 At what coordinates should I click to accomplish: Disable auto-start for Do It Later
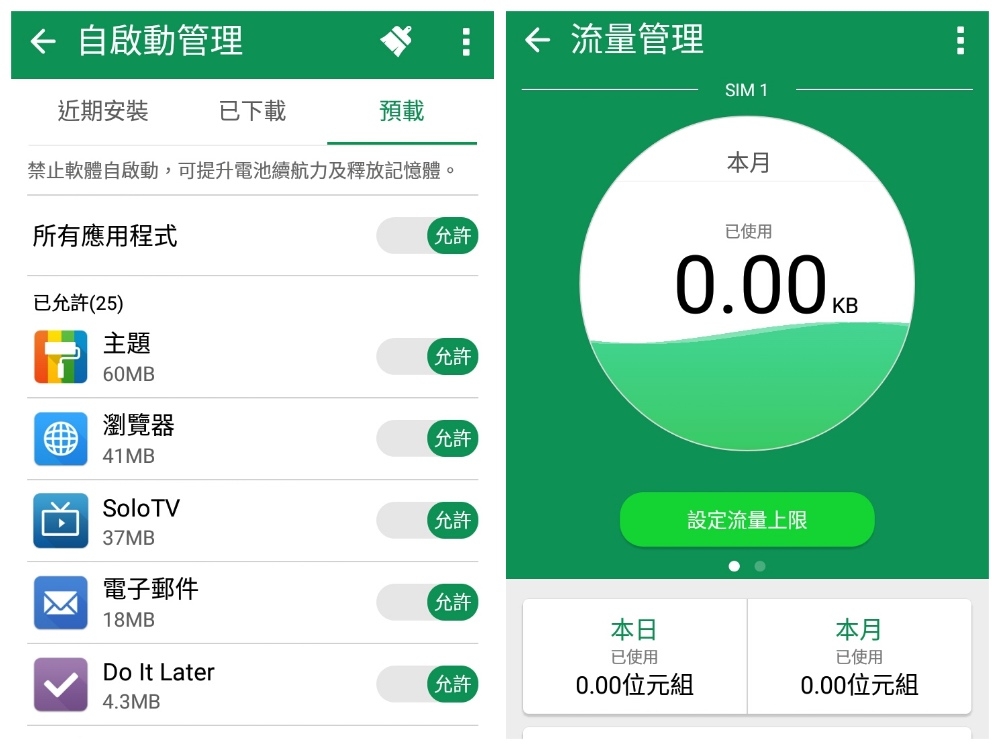[x=428, y=685]
